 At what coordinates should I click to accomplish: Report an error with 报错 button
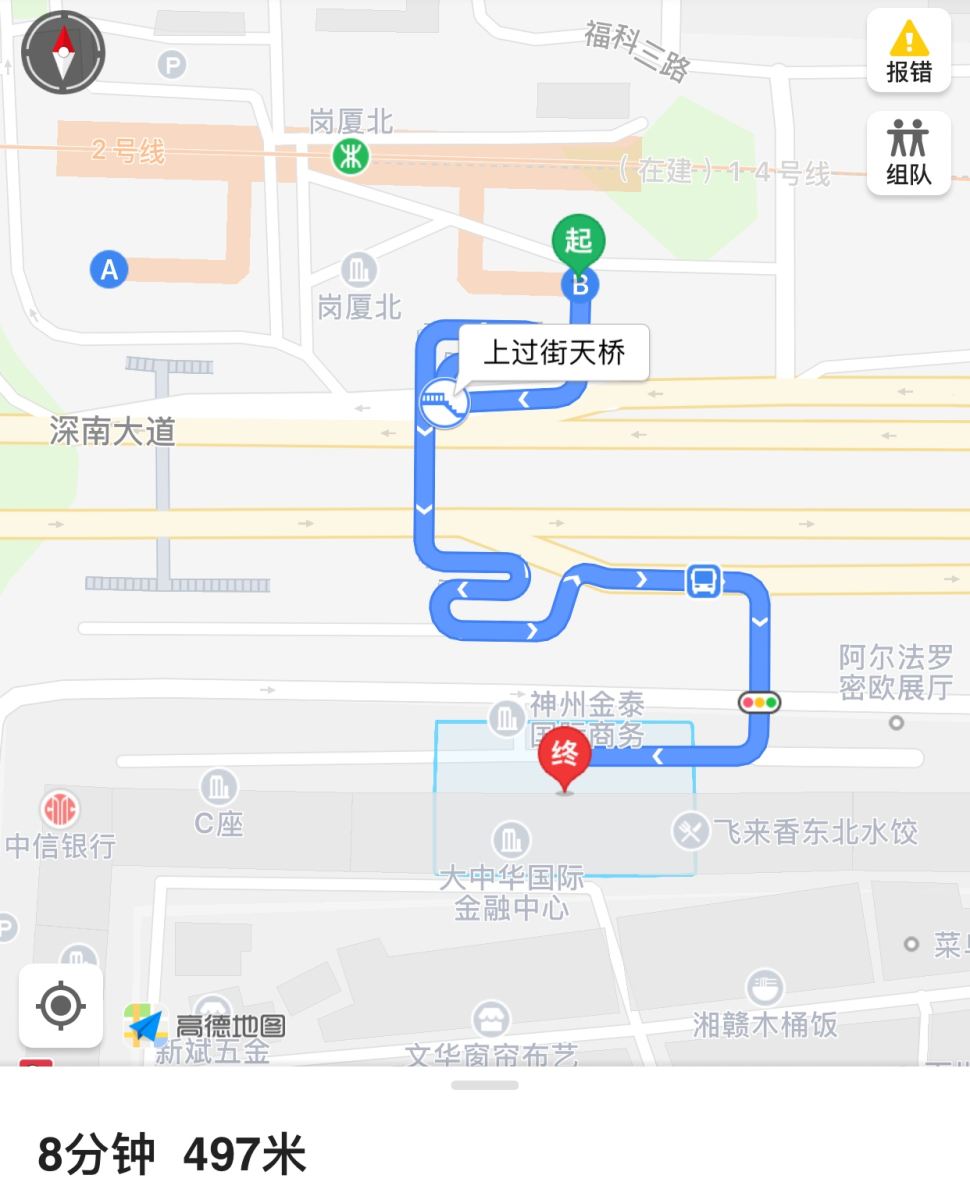click(908, 51)
